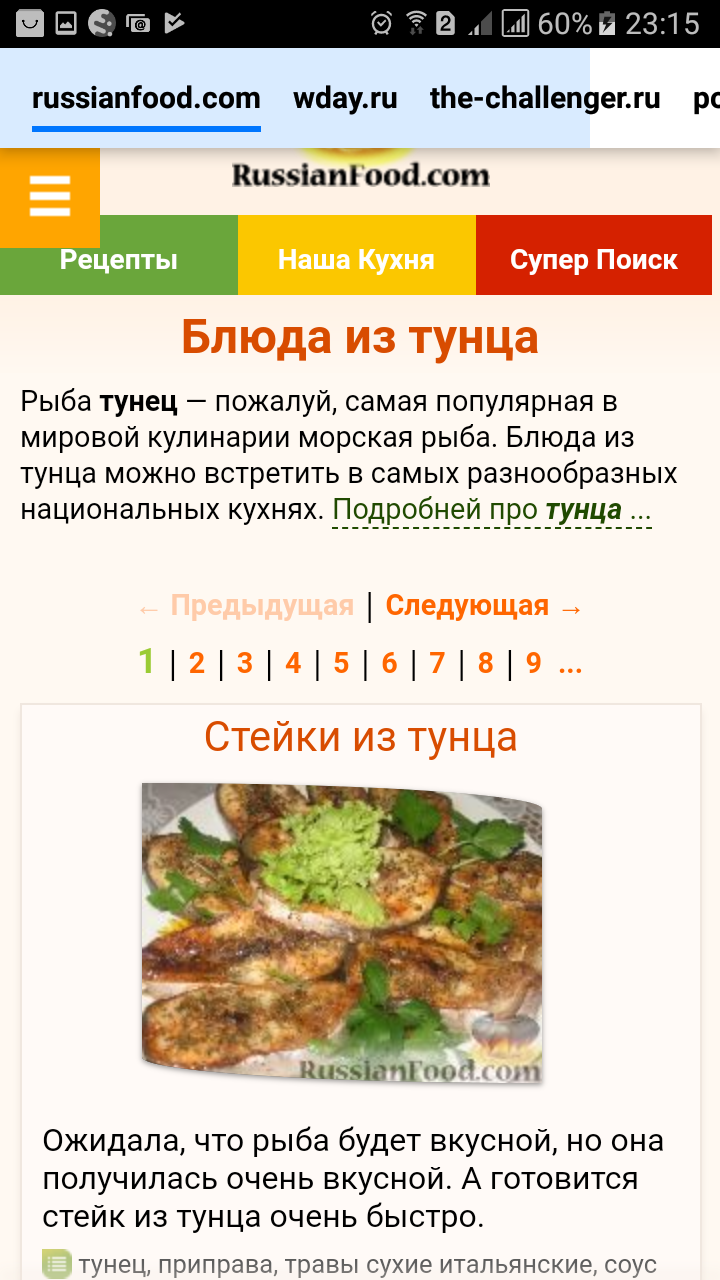Jump to page 5
Viewport: 720px width, 1280px height.
pos(341,663)
